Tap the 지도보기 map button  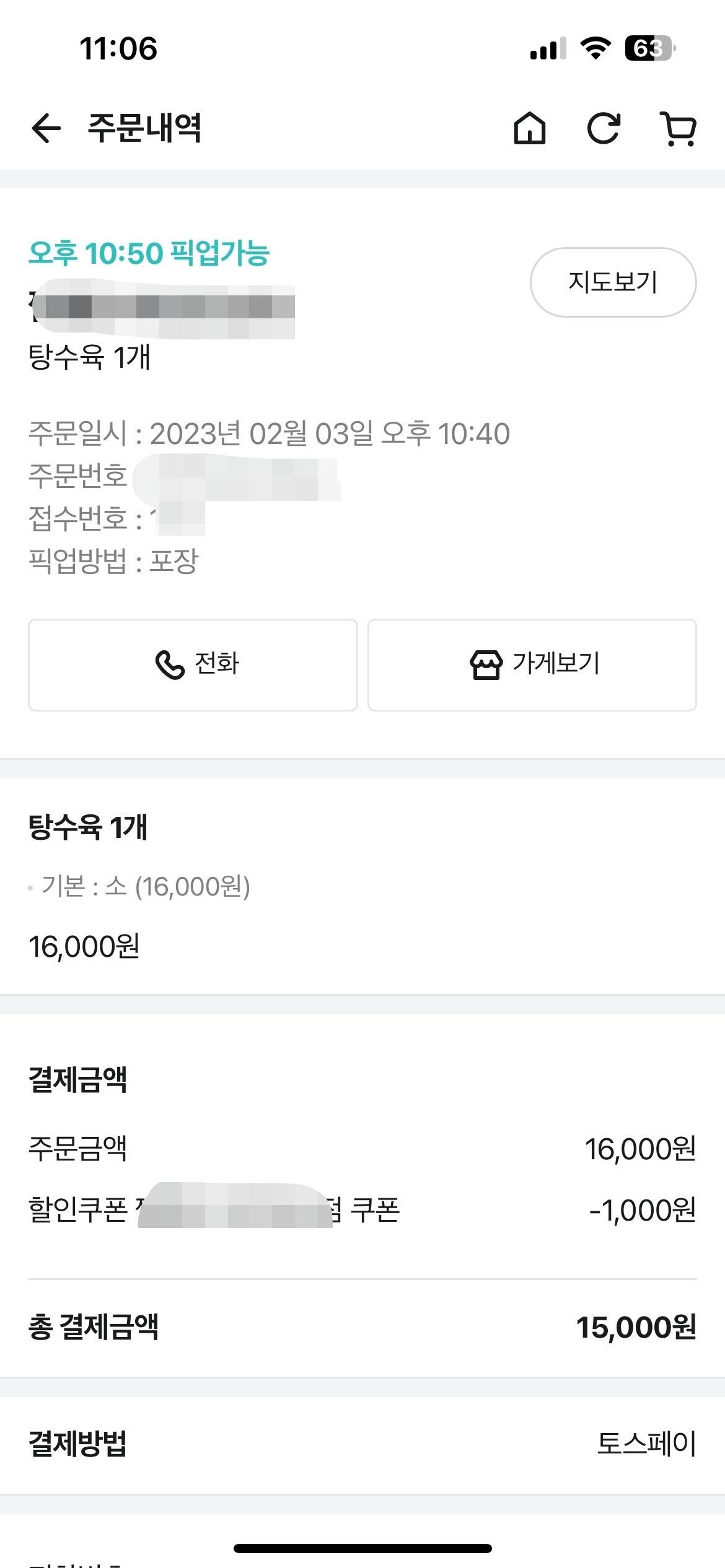tap(613, 282)
